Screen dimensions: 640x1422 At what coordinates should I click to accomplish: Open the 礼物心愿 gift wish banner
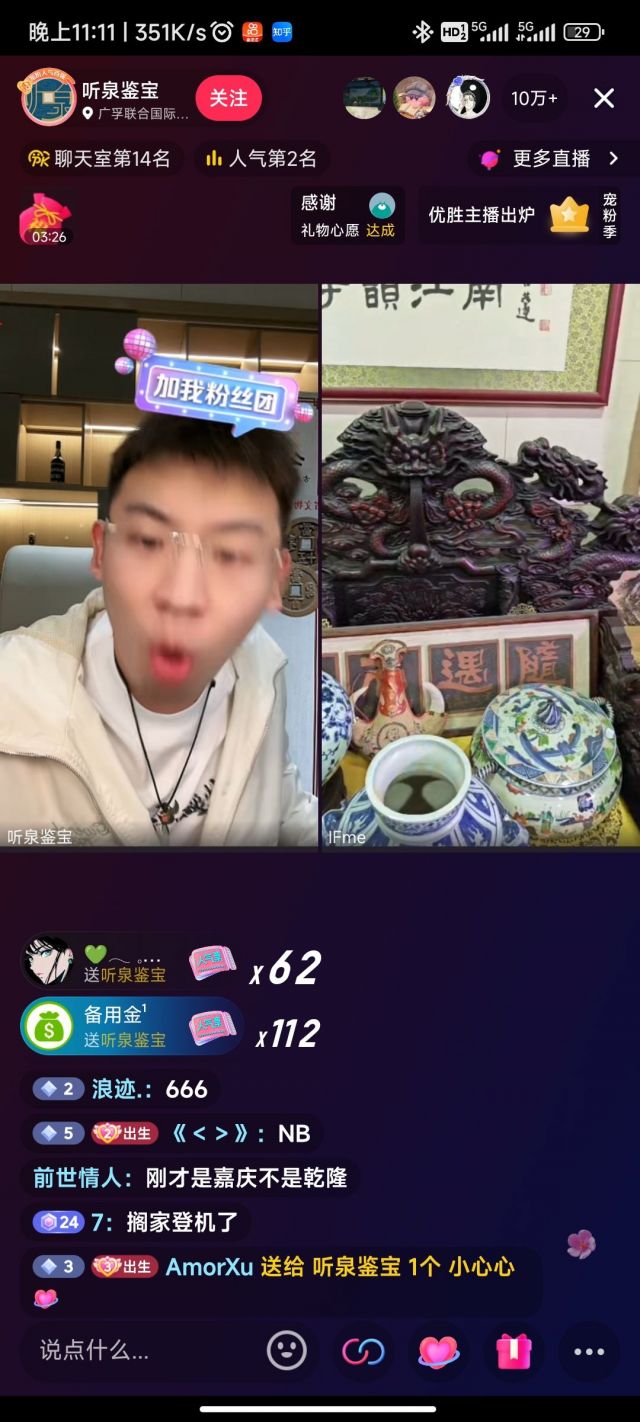click(348, 215)
